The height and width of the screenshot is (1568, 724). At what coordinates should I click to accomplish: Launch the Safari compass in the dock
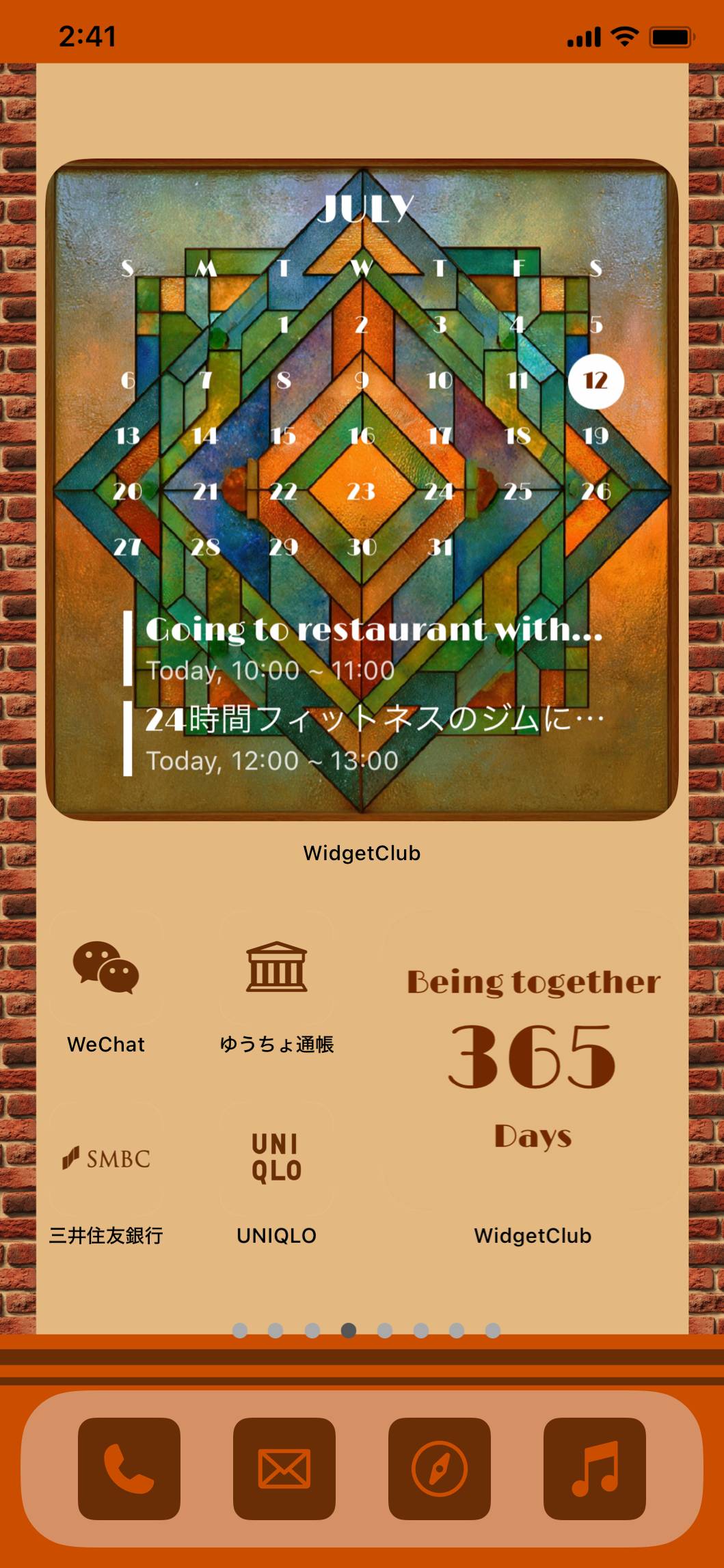click(440, 1469)
